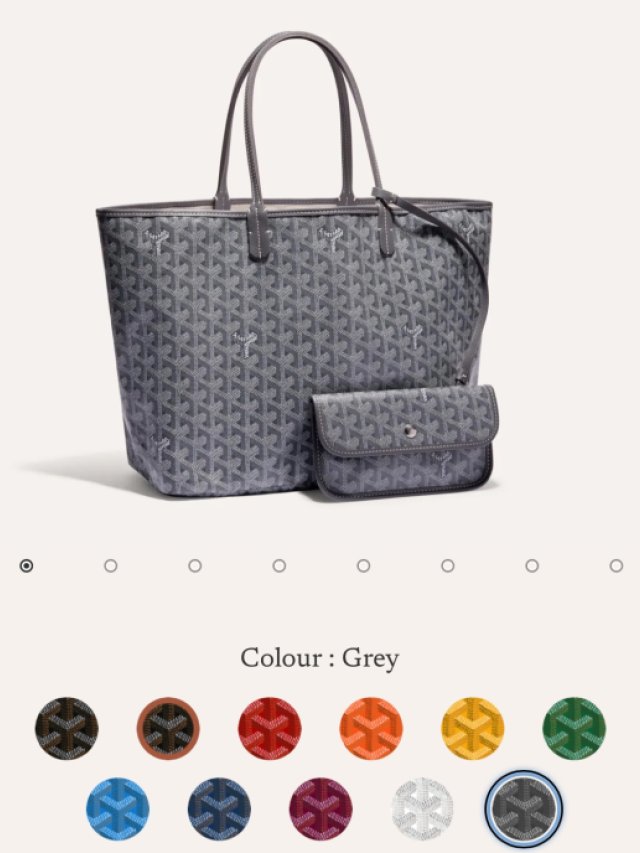Screen dimensions: 640x853
Task: Jump to the second product image dot
Action: coord(110,566)
